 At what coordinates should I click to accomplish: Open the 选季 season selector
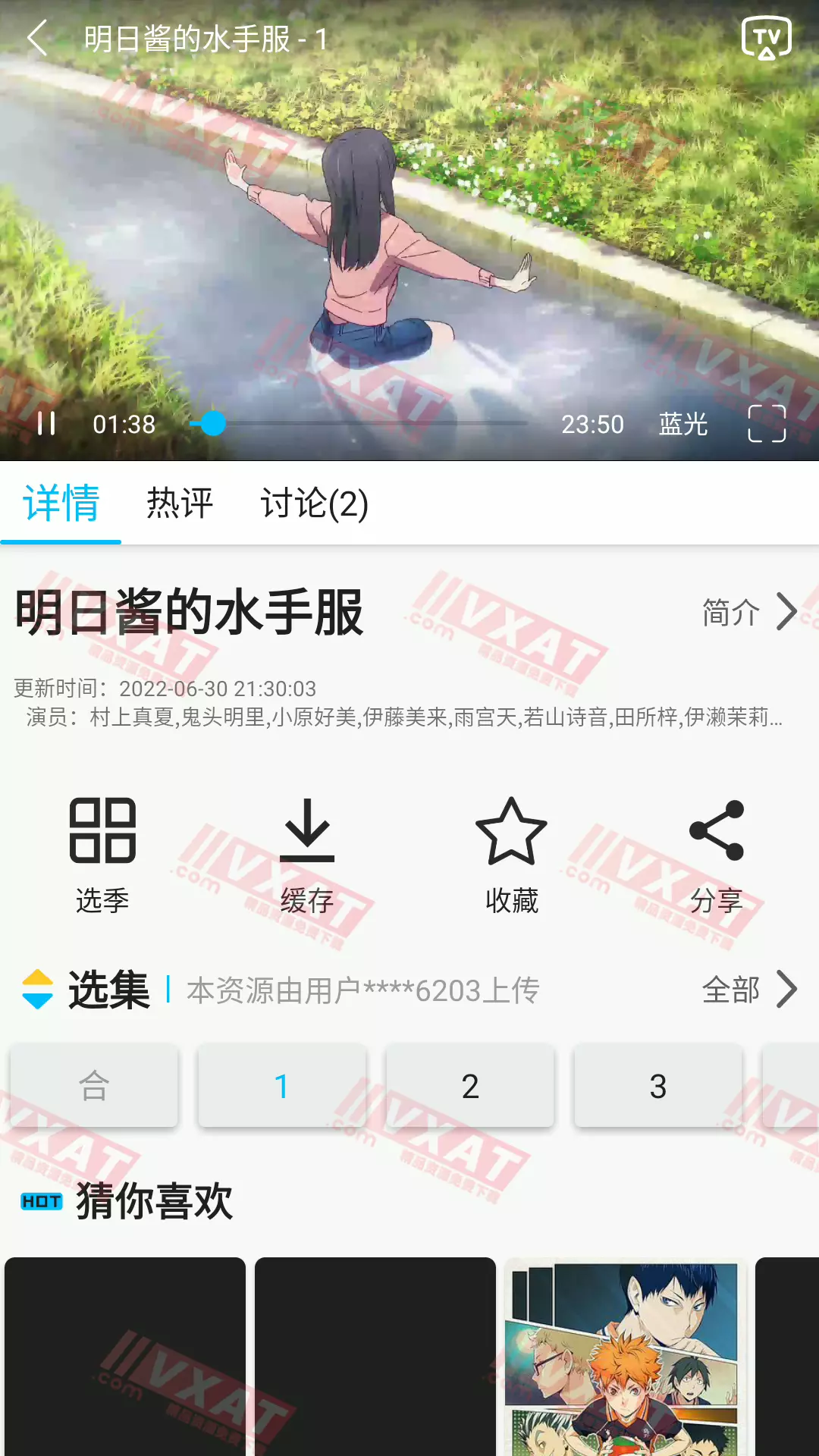tap(102, 855)
